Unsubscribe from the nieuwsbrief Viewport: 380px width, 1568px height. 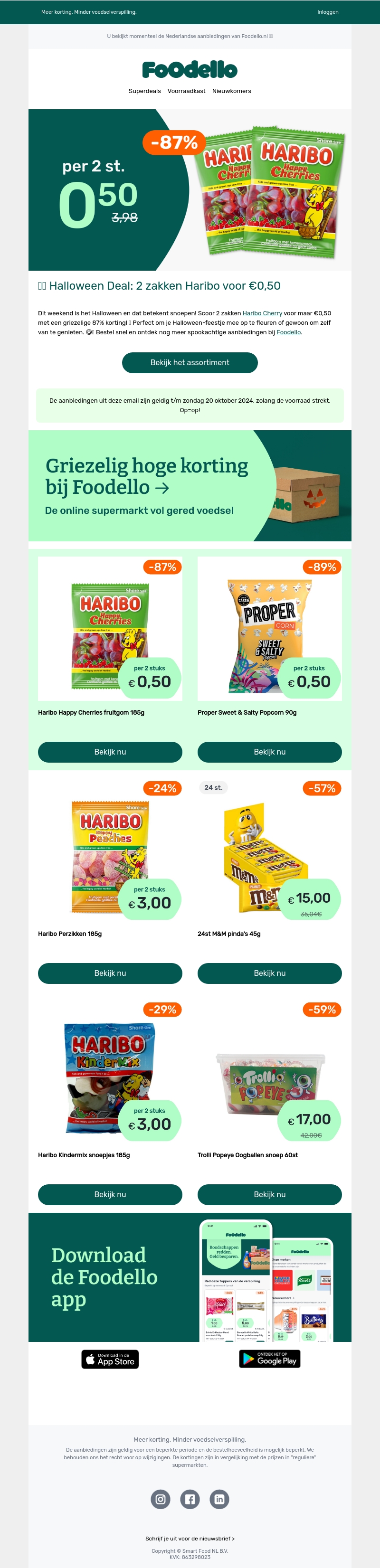[190, 1538]
